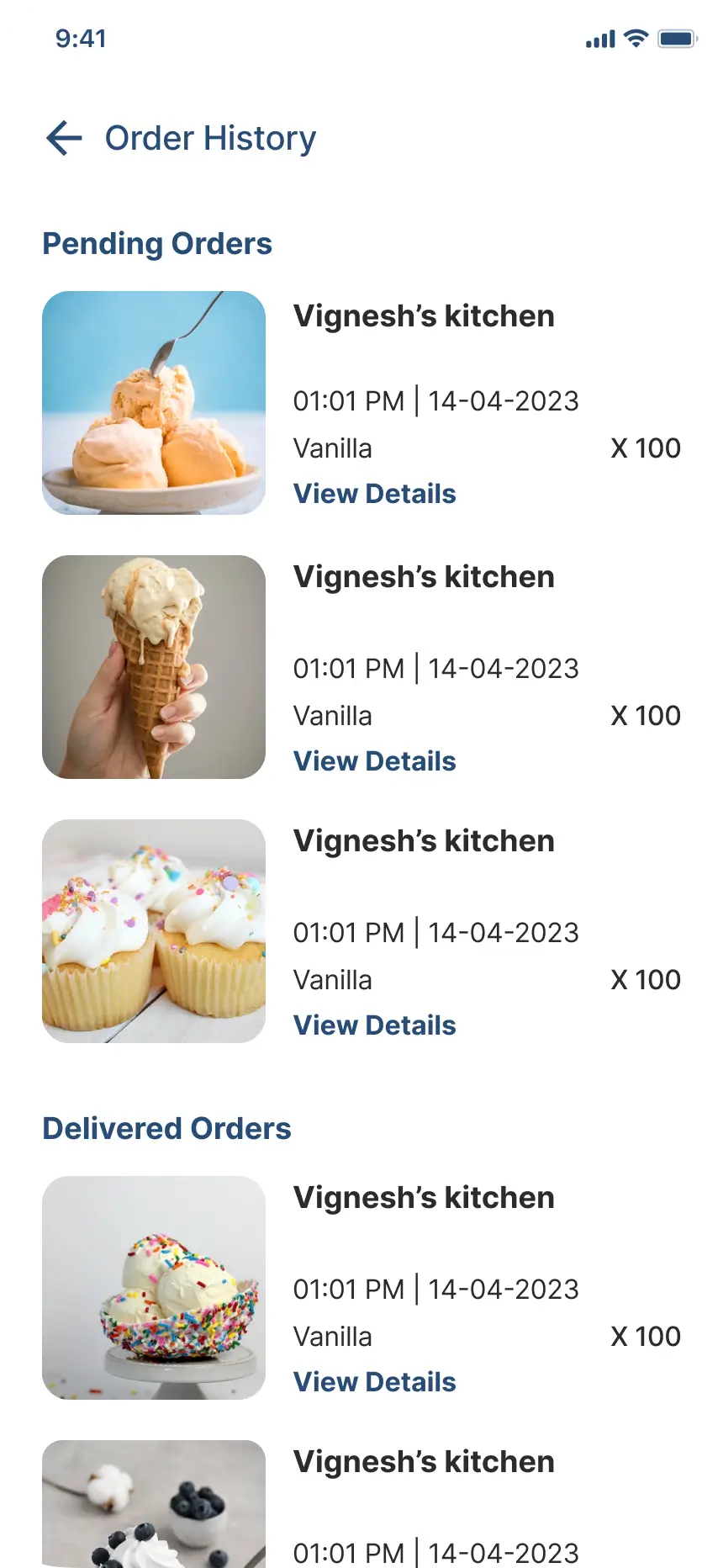Click the Delivered Orders section heading
Screen dimensions: 723x1568
click(166, 1128)
